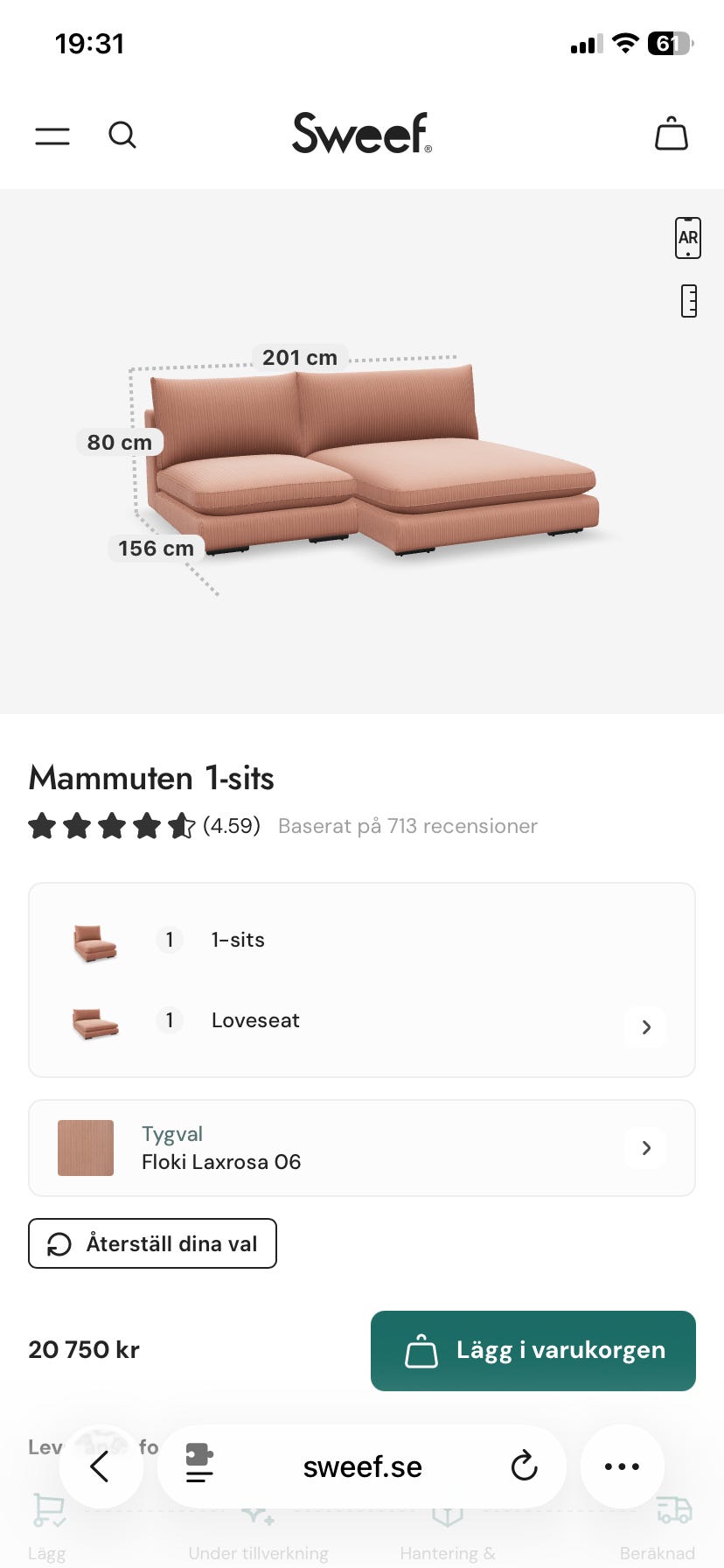Open the page reader/extensions icon
This screenshot has width=724, height=1568.
[199, 1465]
